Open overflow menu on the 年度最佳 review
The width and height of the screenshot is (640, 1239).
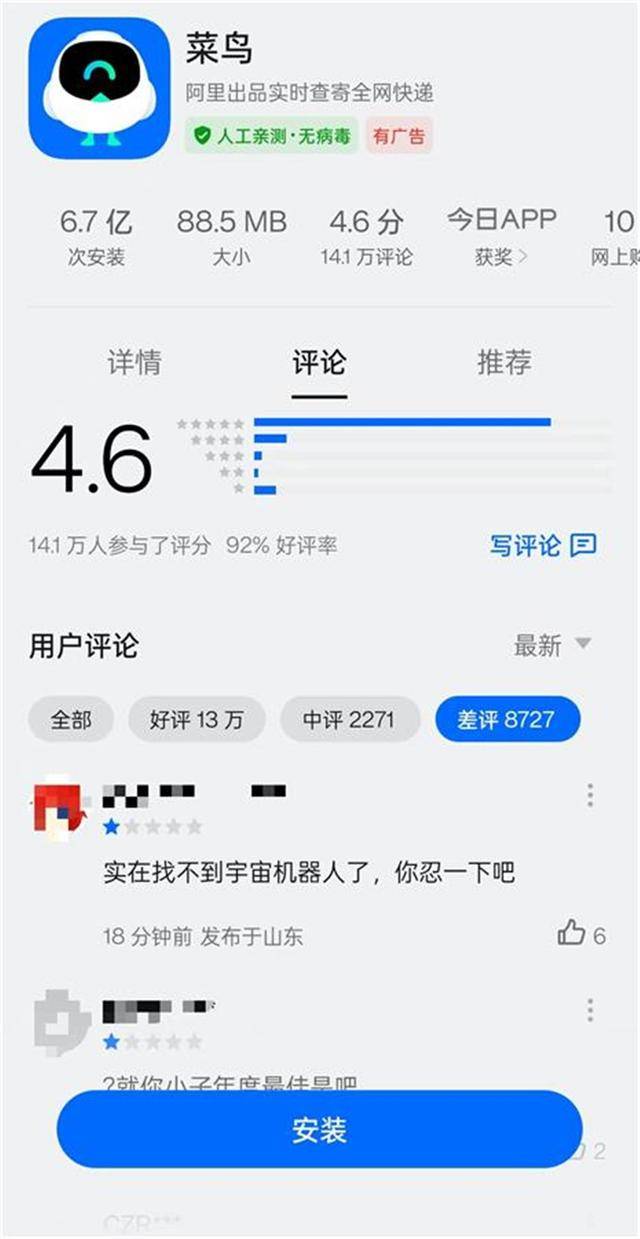coord(590,1010)
